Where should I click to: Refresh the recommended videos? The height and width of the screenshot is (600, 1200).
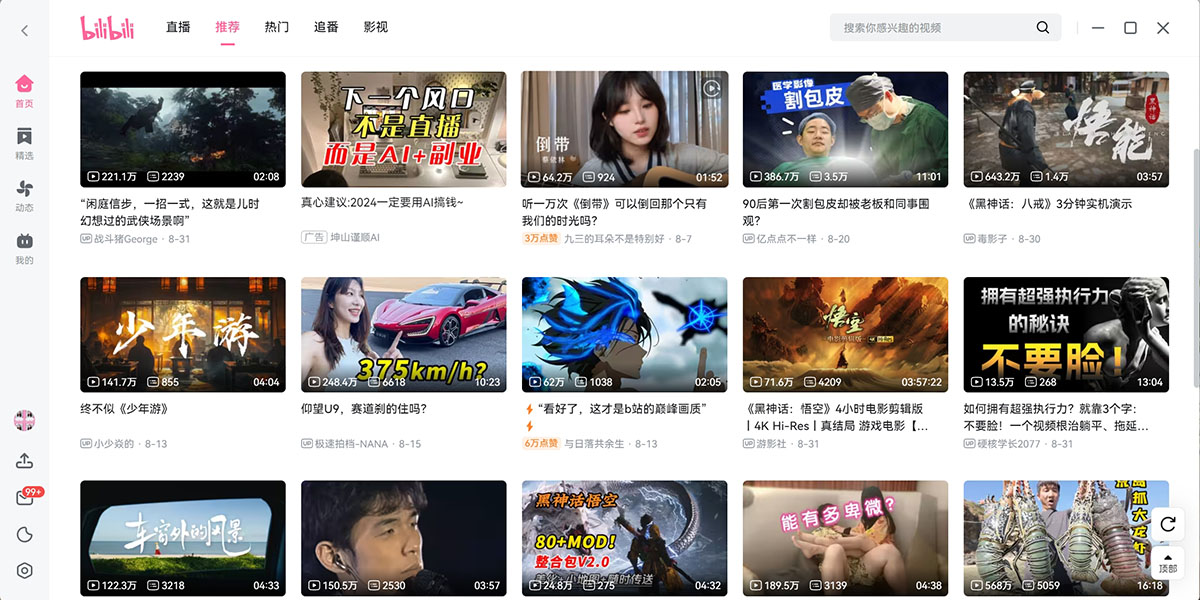[x=1167, y=524]
